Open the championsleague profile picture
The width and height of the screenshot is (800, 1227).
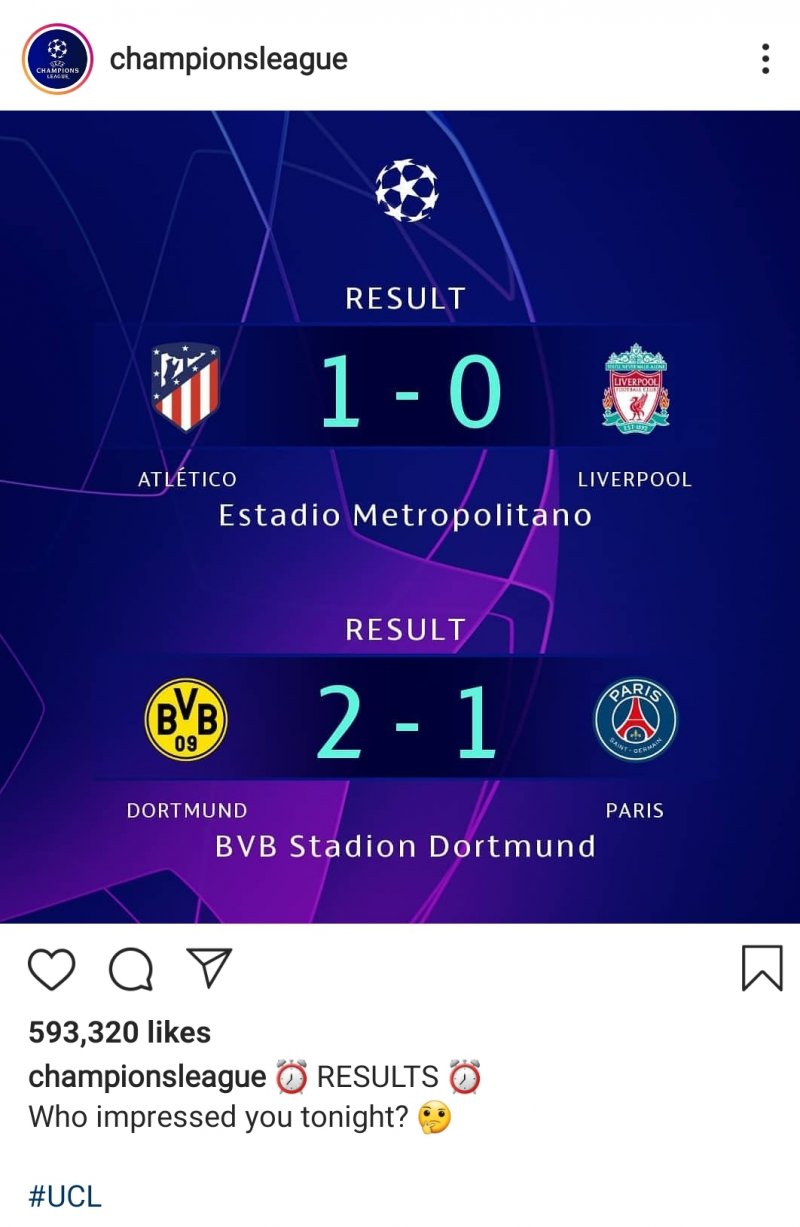click(x=57, y=59)
